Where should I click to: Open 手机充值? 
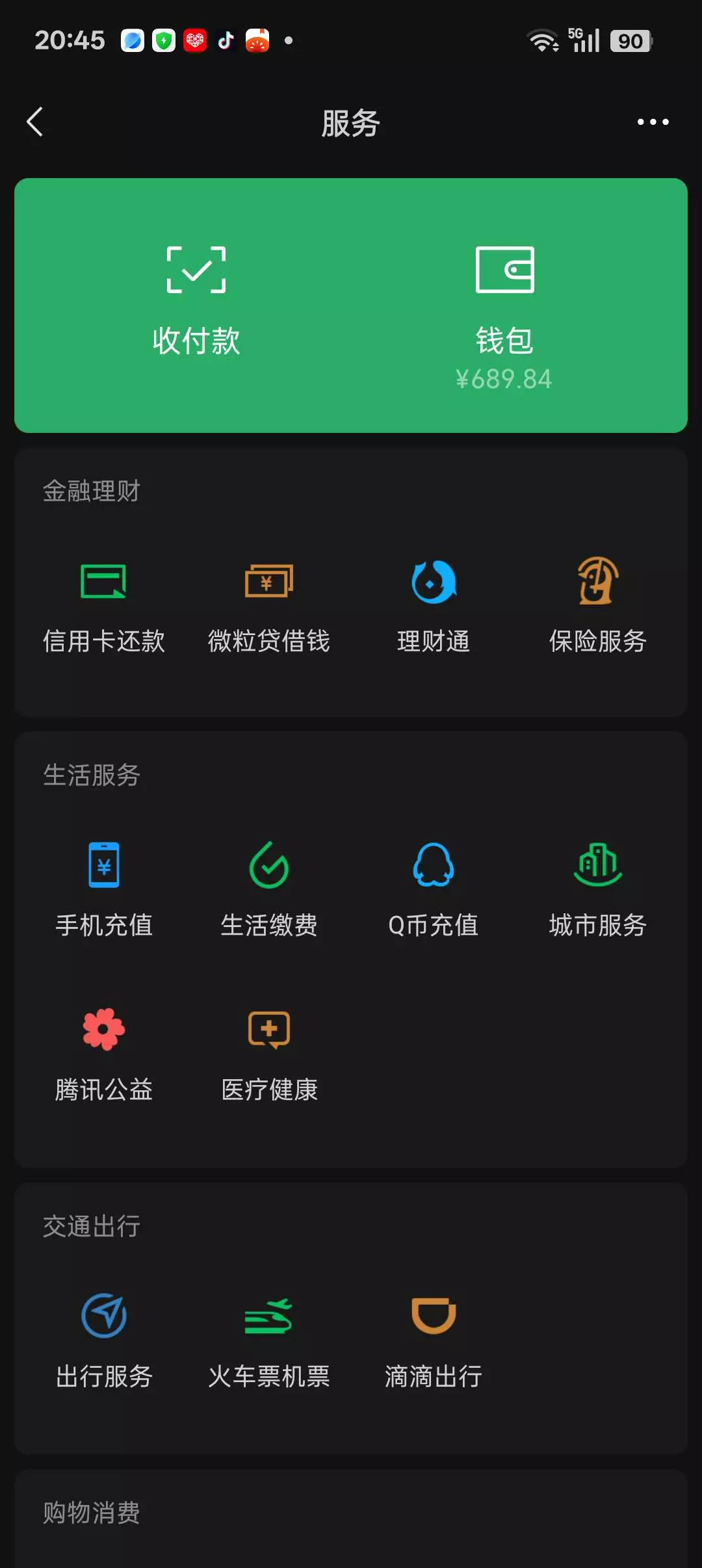click(104, 889)
